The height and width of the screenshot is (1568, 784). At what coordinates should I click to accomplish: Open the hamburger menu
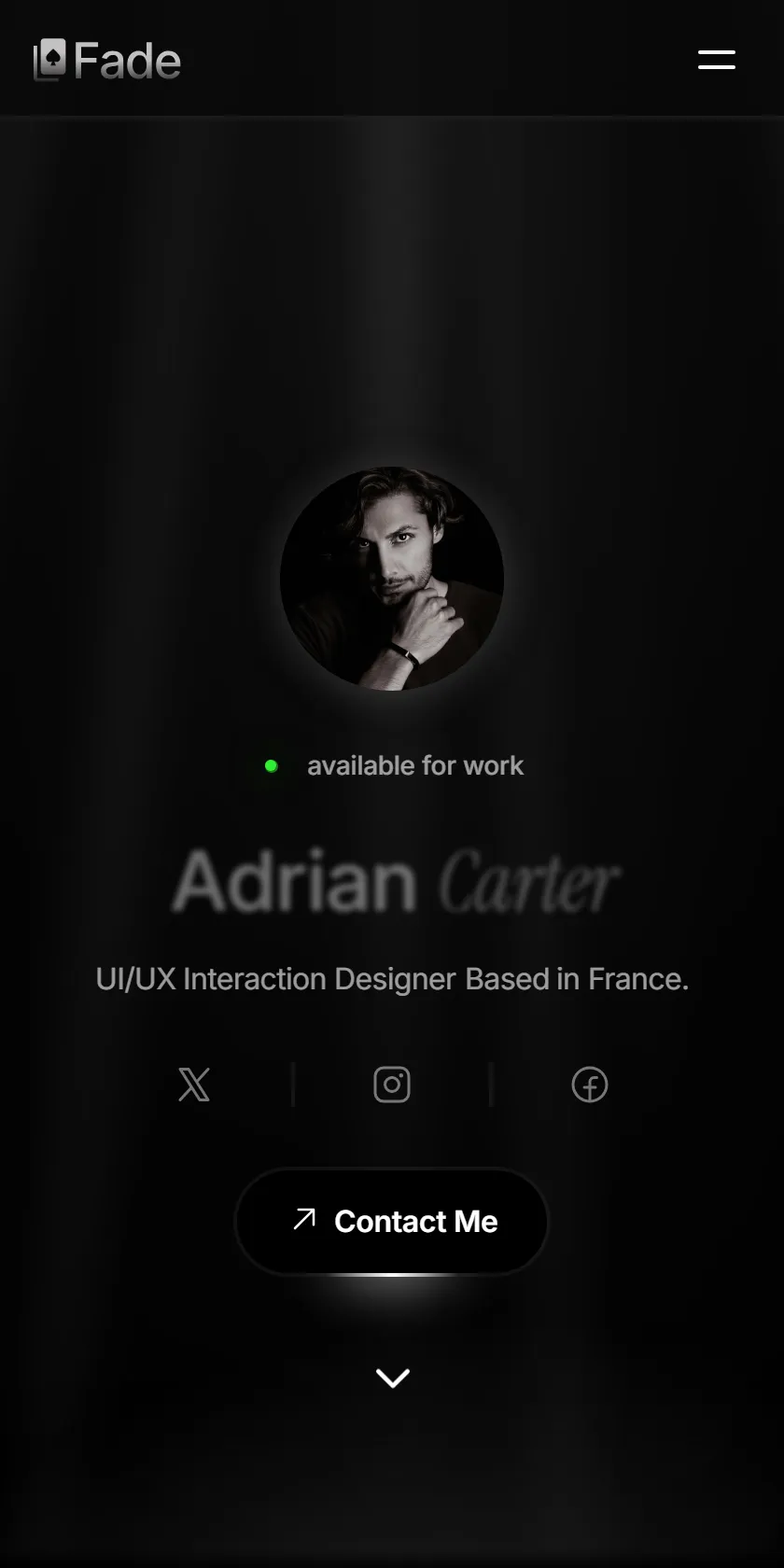point(717,60)
